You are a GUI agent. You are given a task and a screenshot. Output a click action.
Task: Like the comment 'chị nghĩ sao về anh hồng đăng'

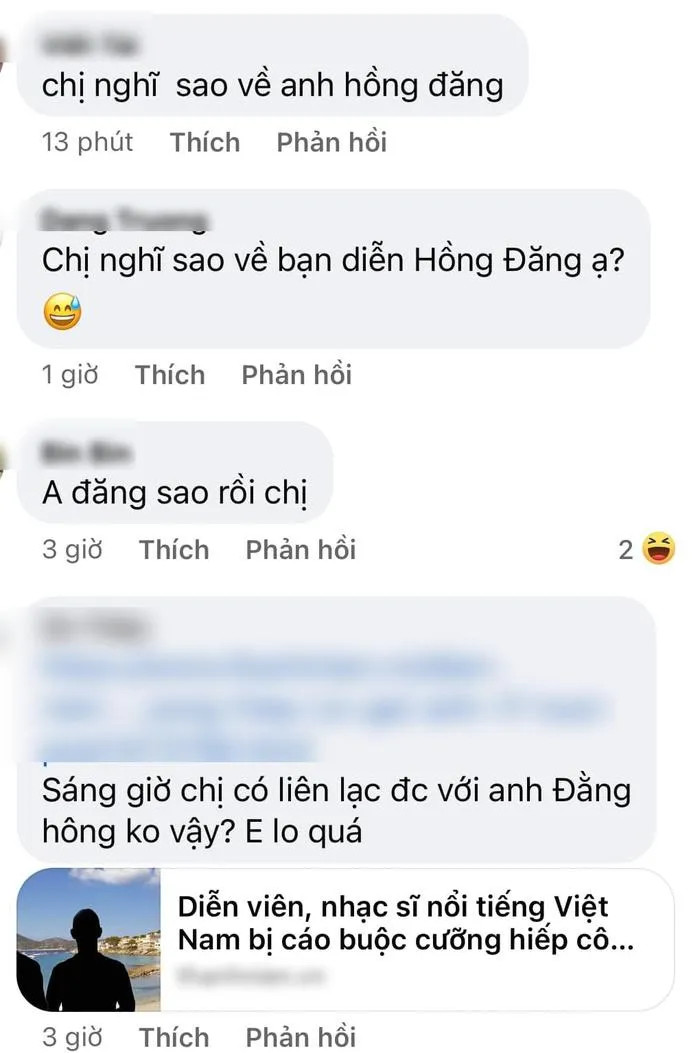(x=205, y=142)
